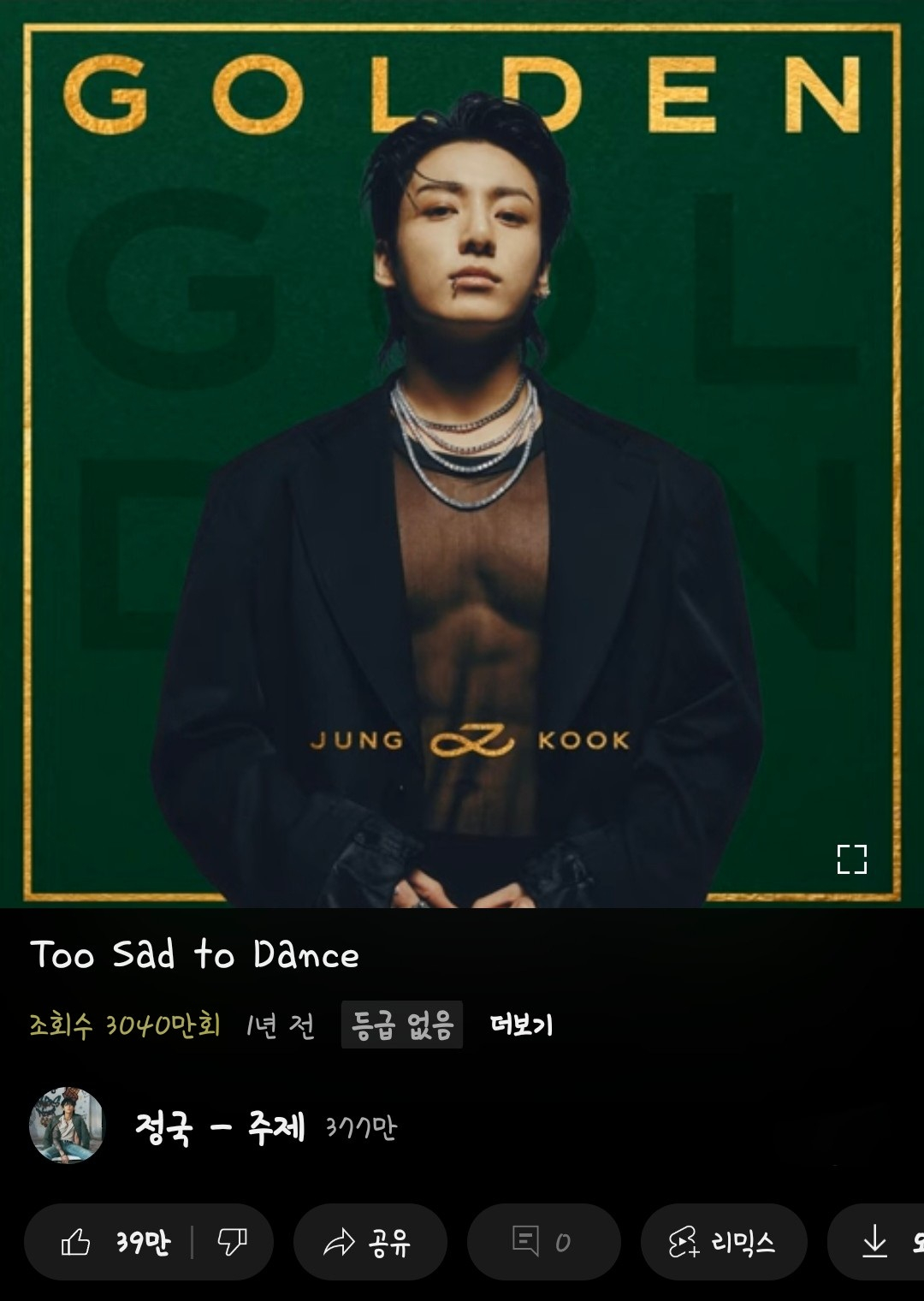Image resolution: width=924 pixels, height=1301 pixels.
Task: Open the comments button showing 0
Action: (x=542, y=1242)
